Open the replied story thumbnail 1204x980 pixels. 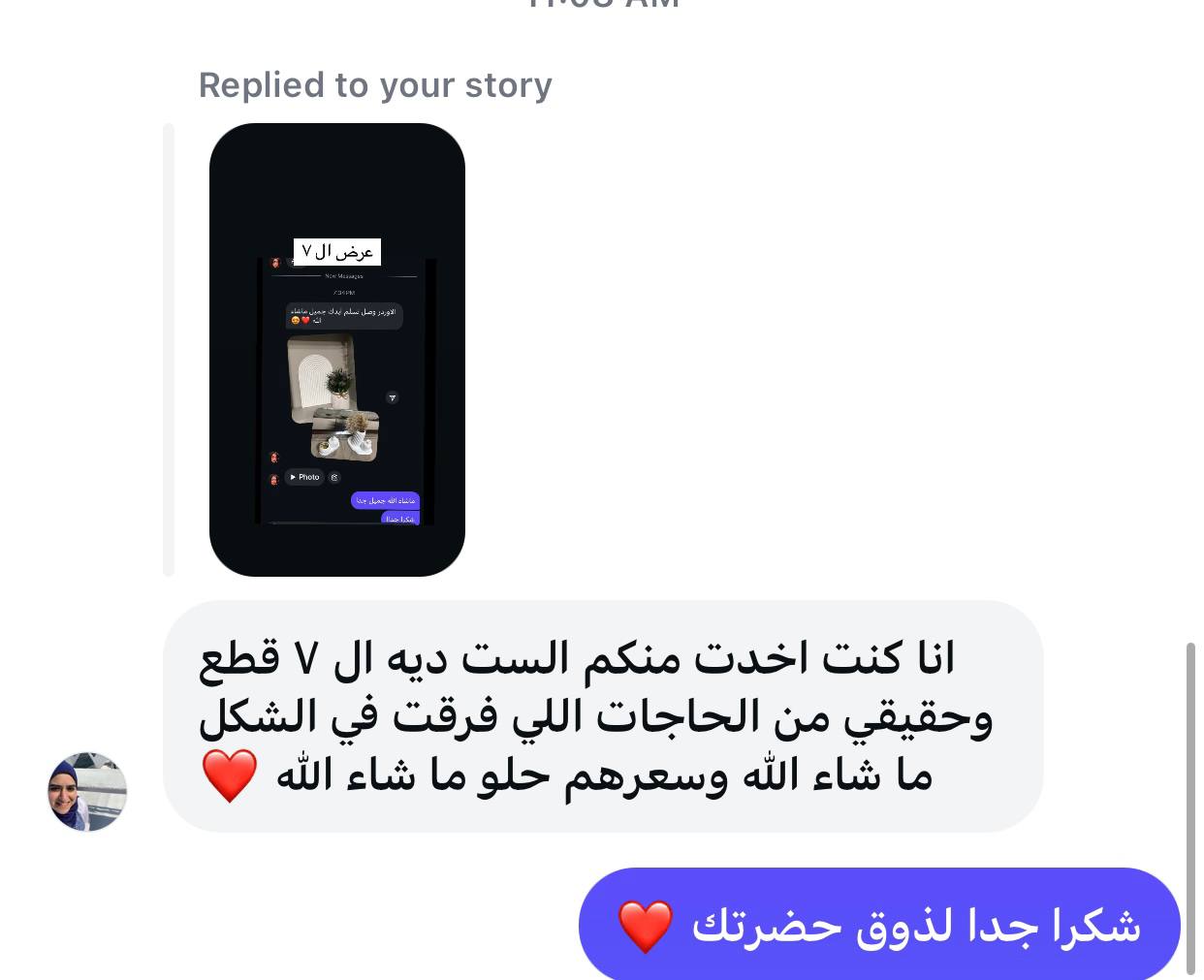coord(337,349)
